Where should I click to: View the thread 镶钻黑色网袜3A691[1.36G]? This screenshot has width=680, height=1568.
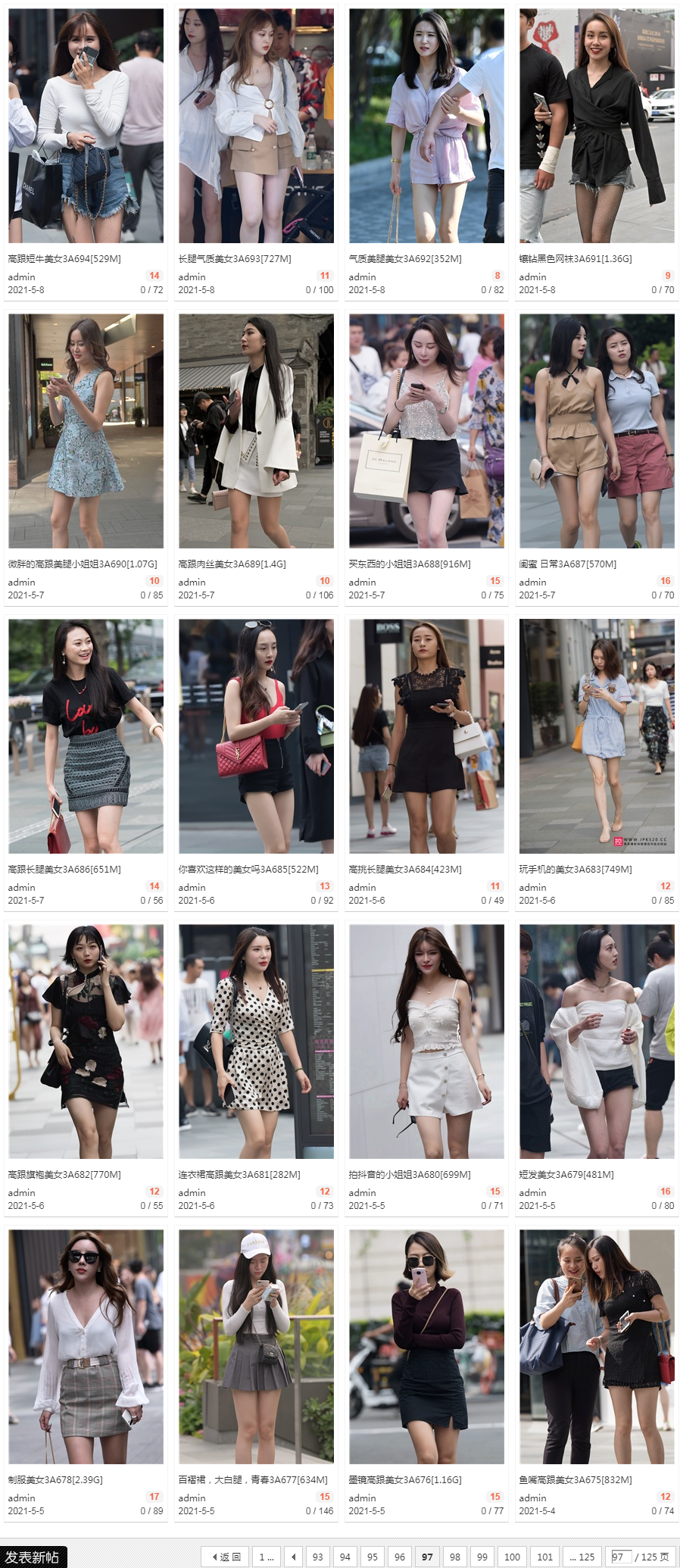576,259
